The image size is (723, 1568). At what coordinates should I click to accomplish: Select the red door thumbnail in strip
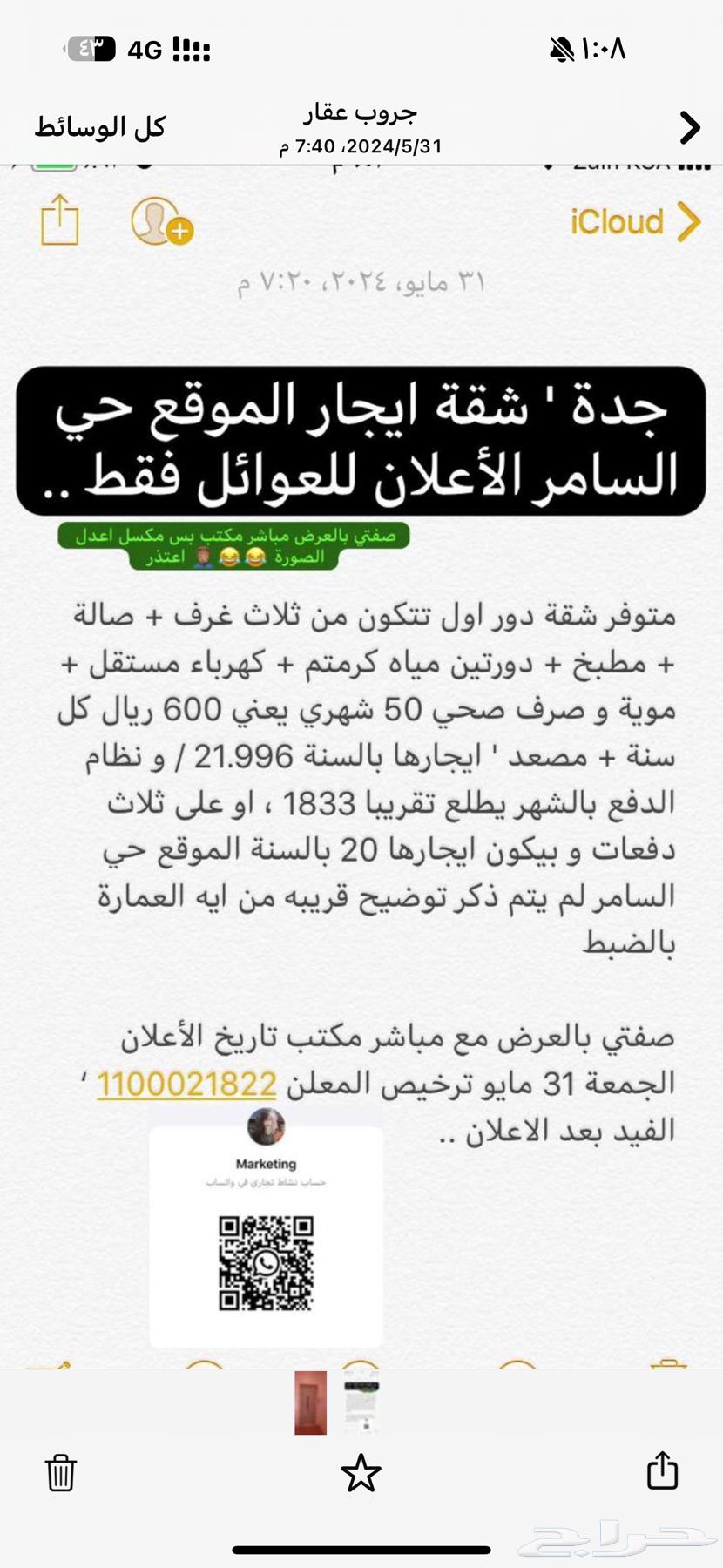[310, 1403]
